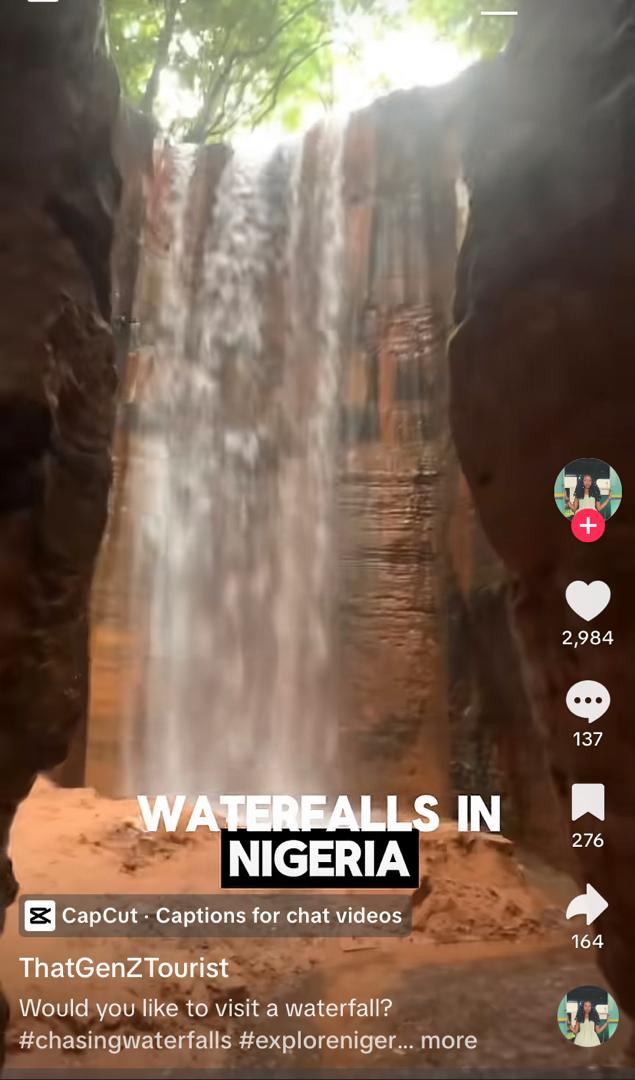Screen dimensions: 635x1080
Task: Open the CapCut captions template link
Action: [214, 915]
